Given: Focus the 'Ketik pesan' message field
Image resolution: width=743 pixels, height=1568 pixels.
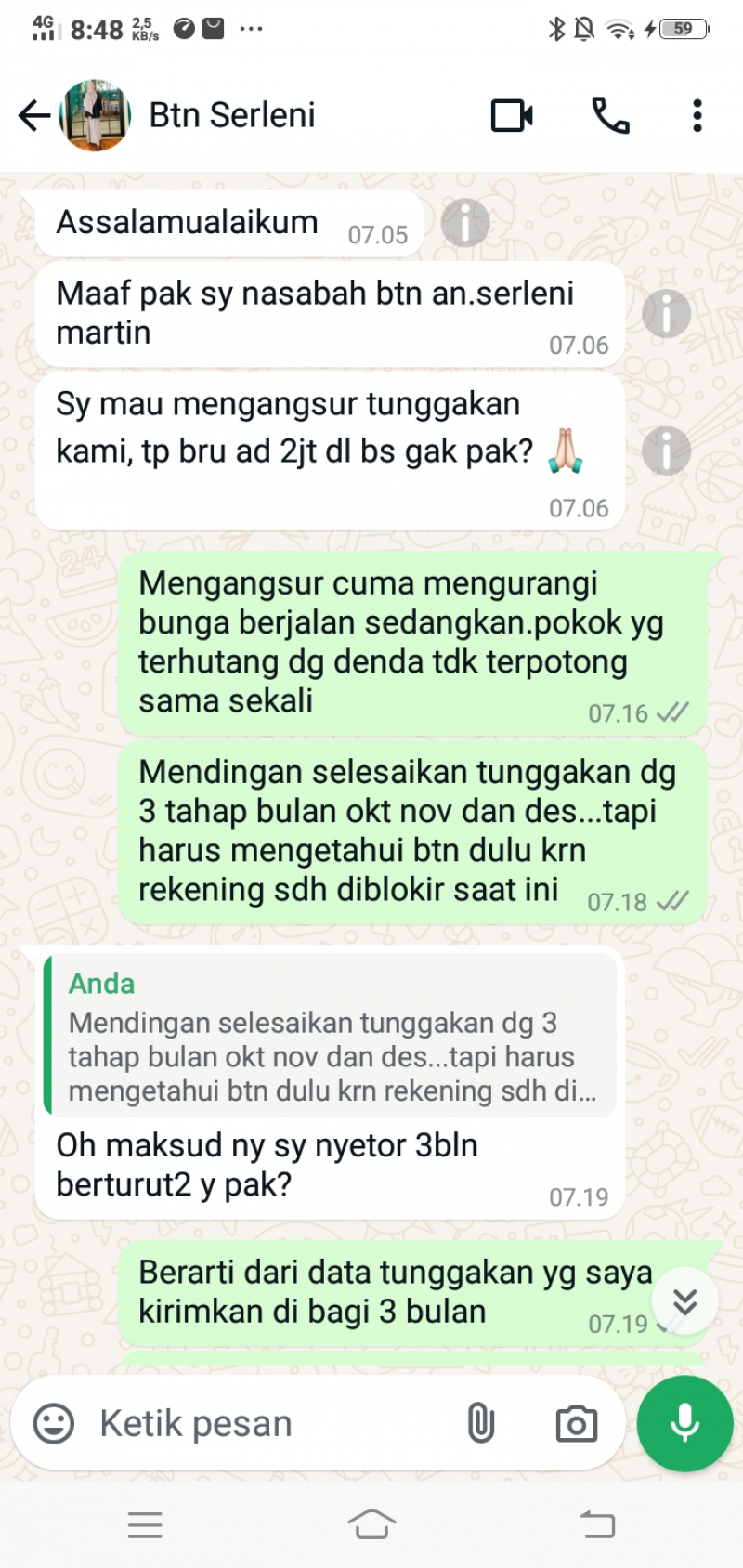Looking at the screenshot, I should tap(269, 1423).
